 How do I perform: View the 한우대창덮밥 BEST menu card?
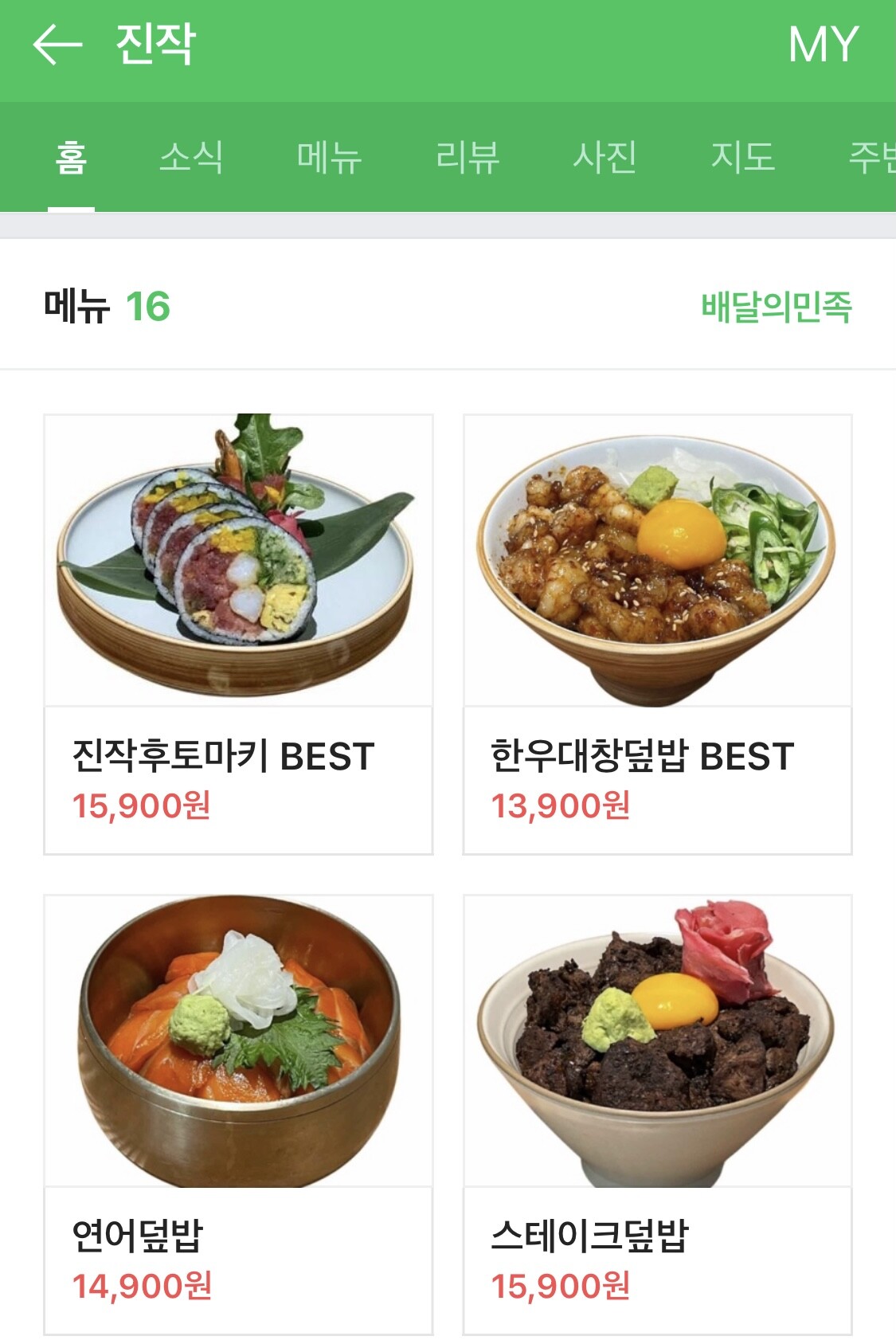pyautogui.click(x=657, y=634)
